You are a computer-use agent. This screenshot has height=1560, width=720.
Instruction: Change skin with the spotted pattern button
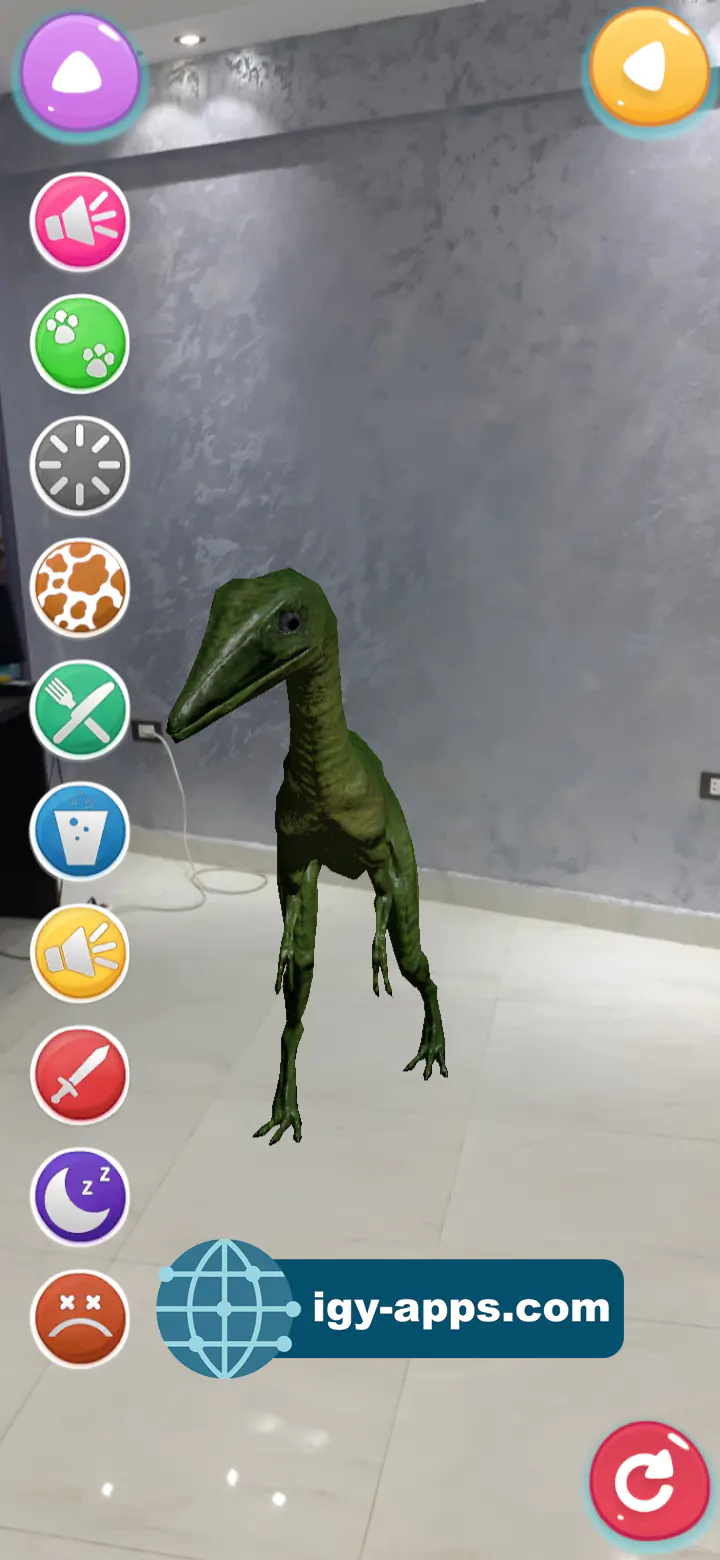tap(80, 588)
